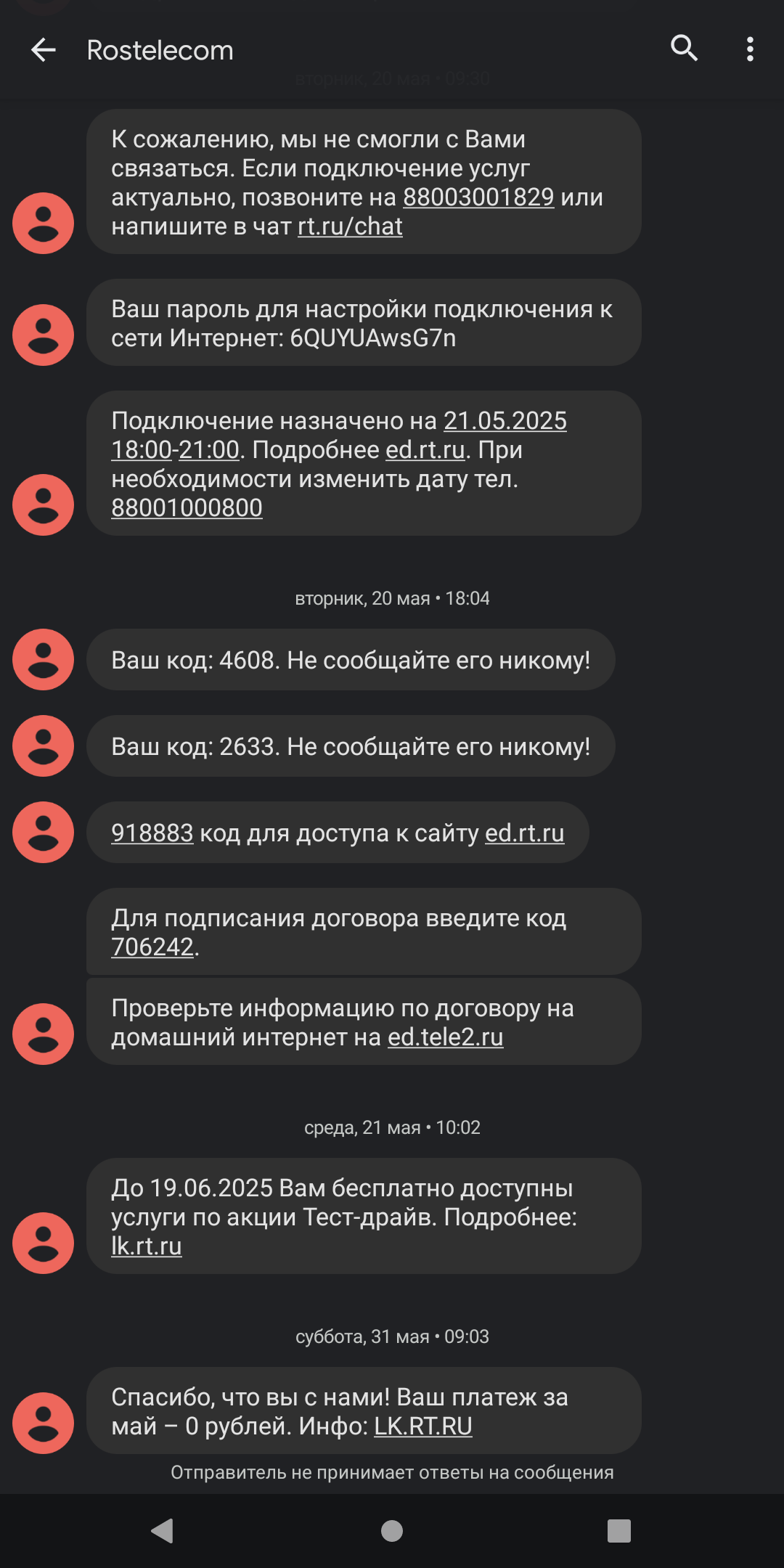The height and width of the screenshot is (1568, 784).
Task: Open the rt.ru/chat link
Action: (350, 226)
